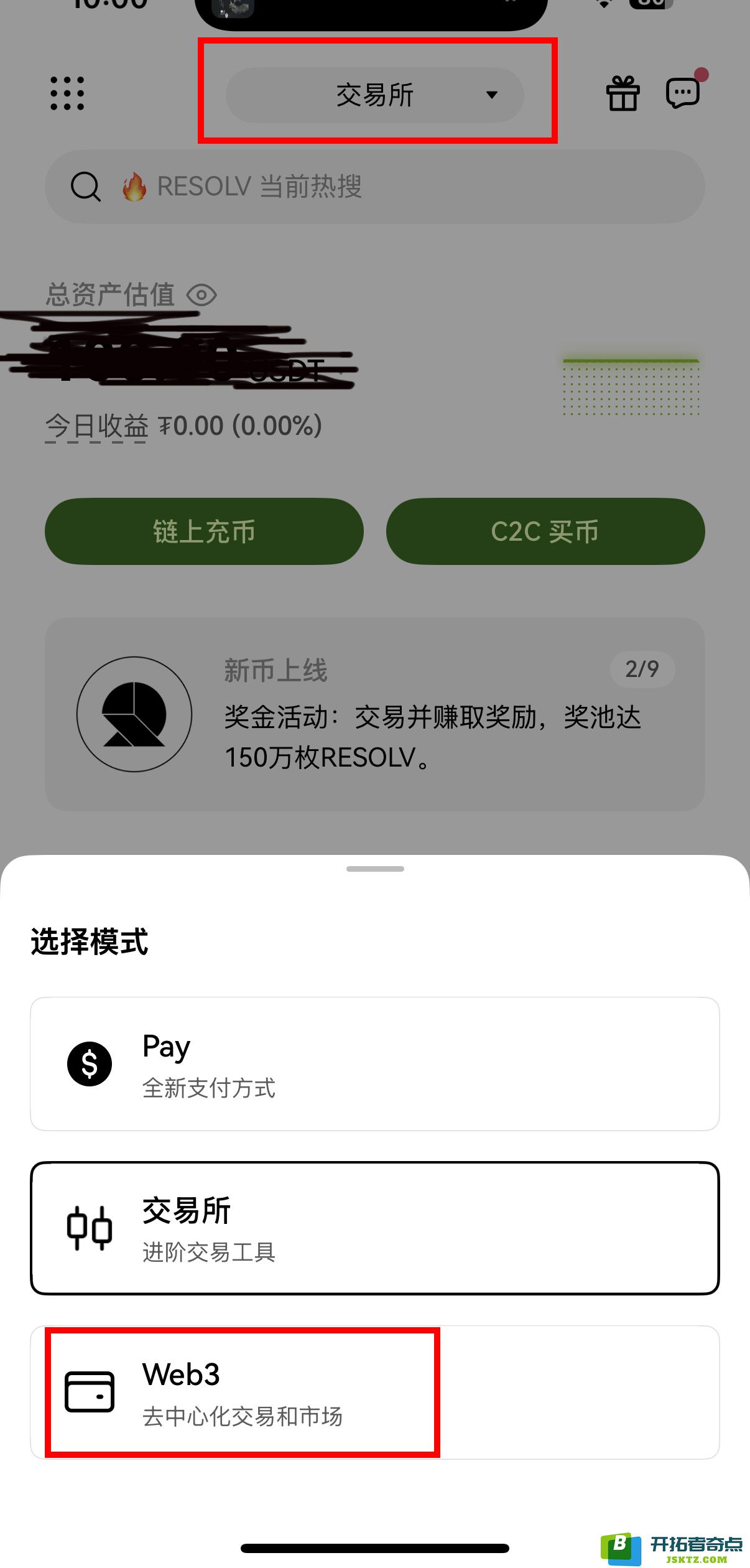Screen dimensions: 750x1568
Task: Tap the 交易所 dropdown at the top
Action: 375,95
